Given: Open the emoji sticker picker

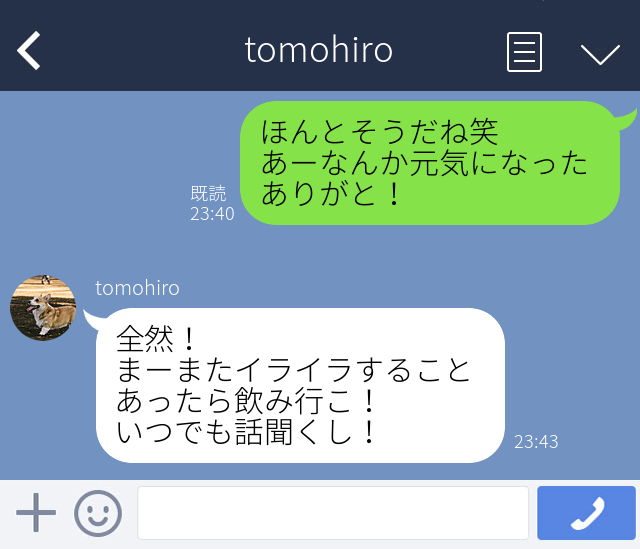Looking at the screenshot, I should [x=98, y=514].
